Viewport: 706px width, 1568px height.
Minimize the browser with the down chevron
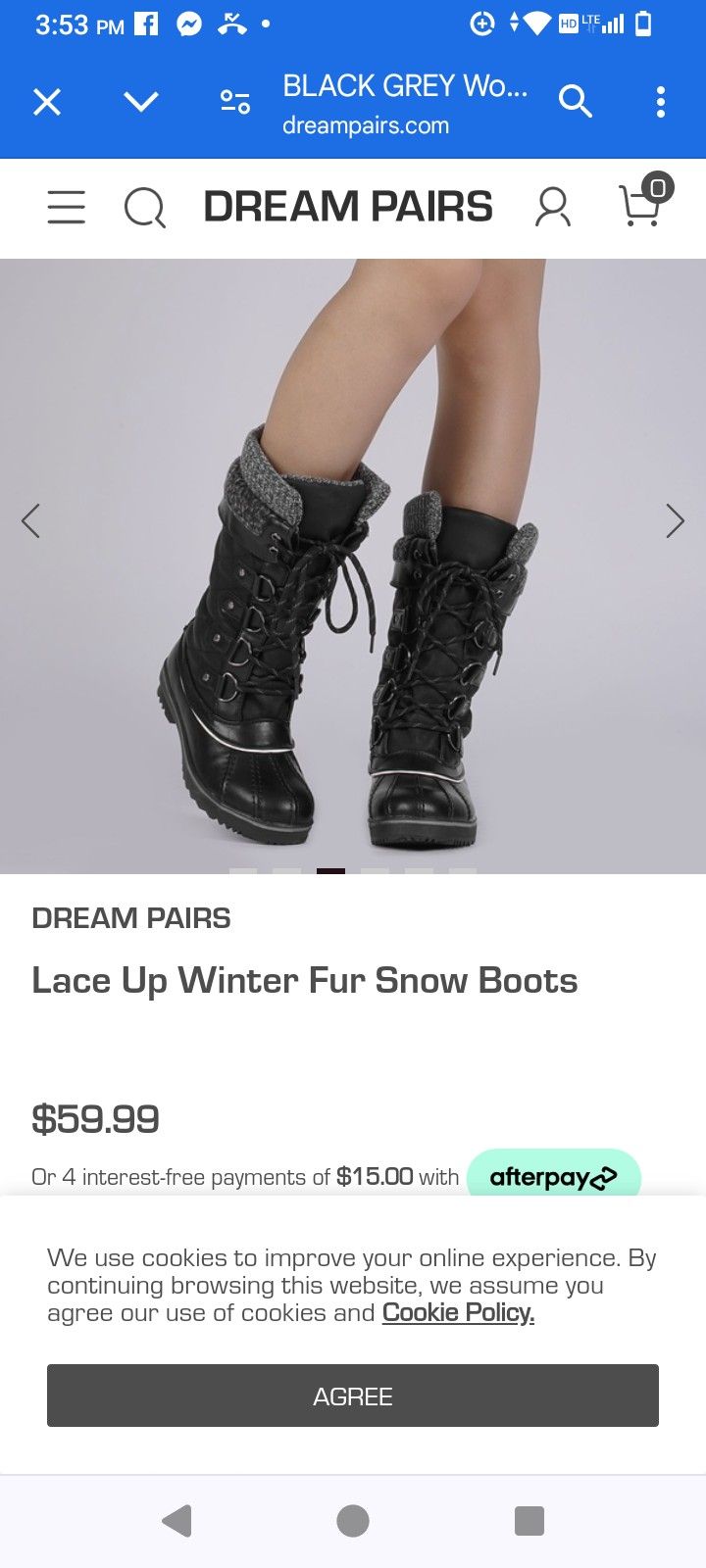(141, 102)
